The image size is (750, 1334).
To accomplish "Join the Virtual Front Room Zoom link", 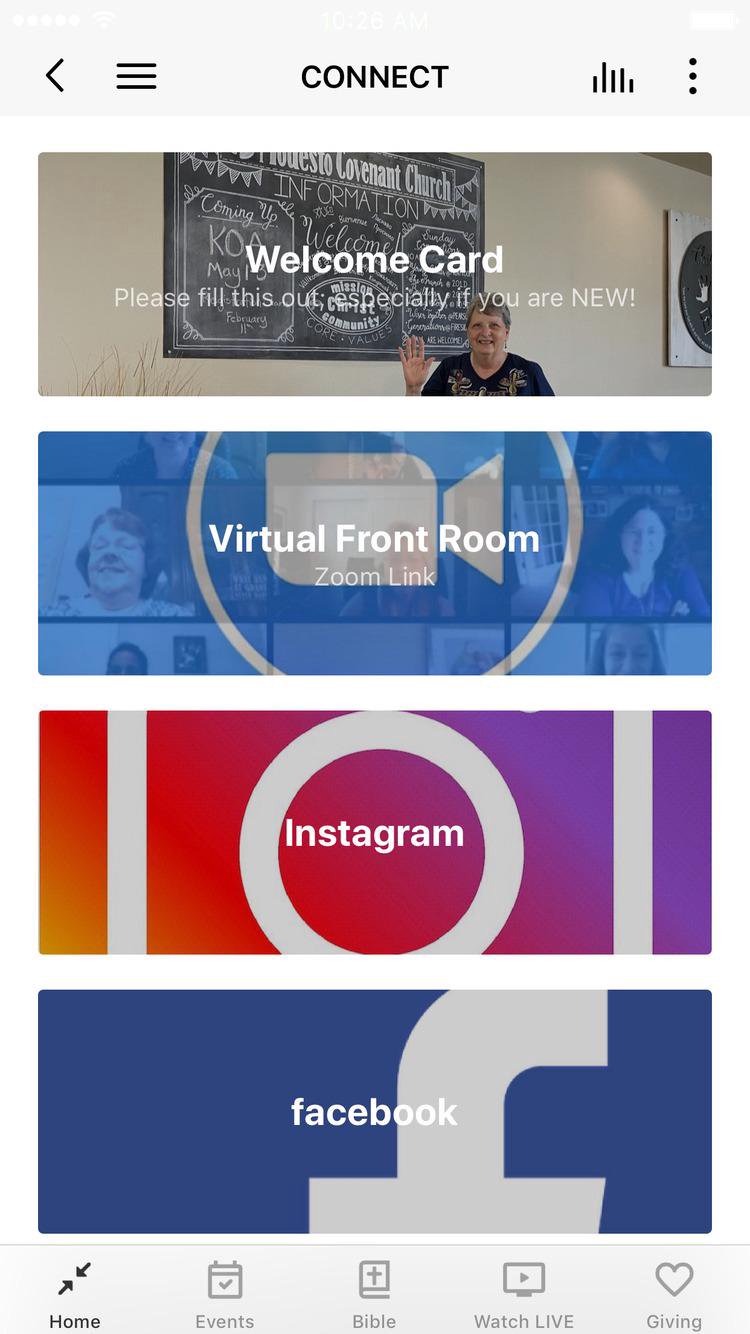I will [375, 553].
